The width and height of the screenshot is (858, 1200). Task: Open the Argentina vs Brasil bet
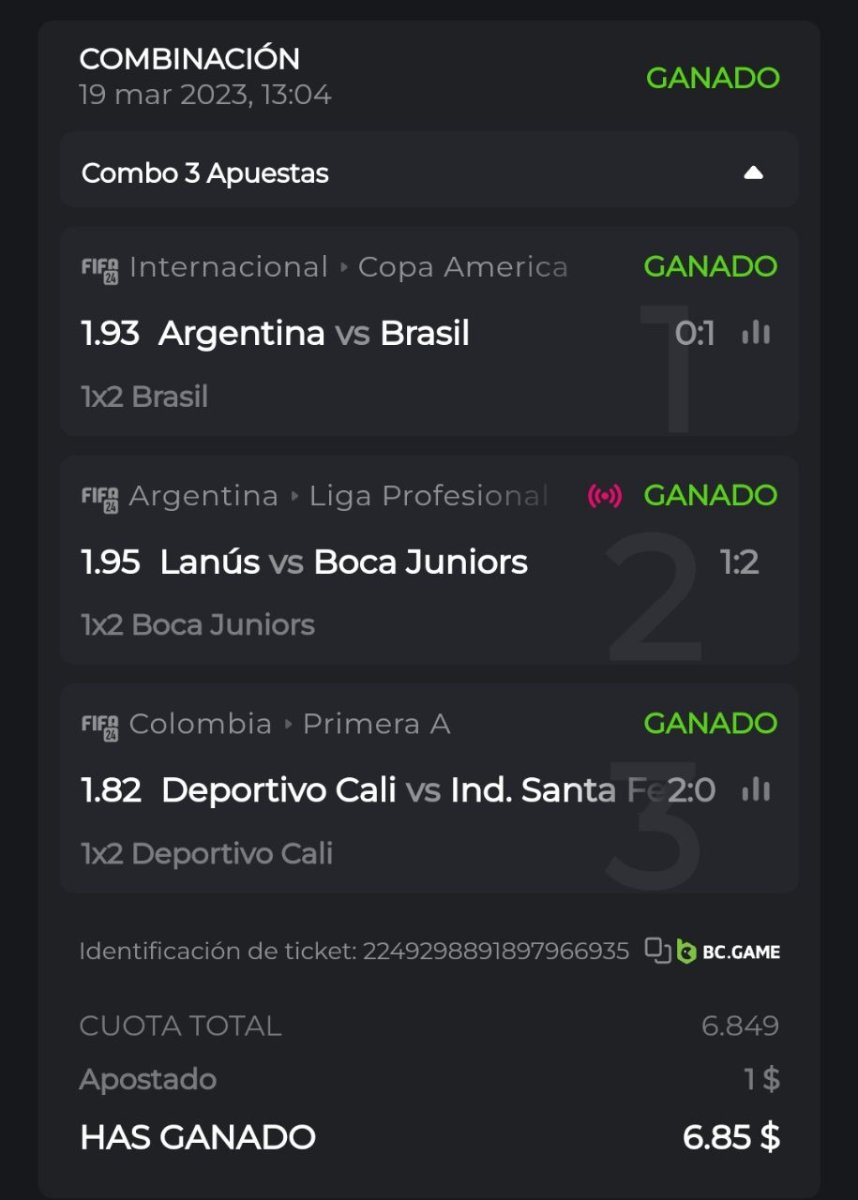coord(314,333)
